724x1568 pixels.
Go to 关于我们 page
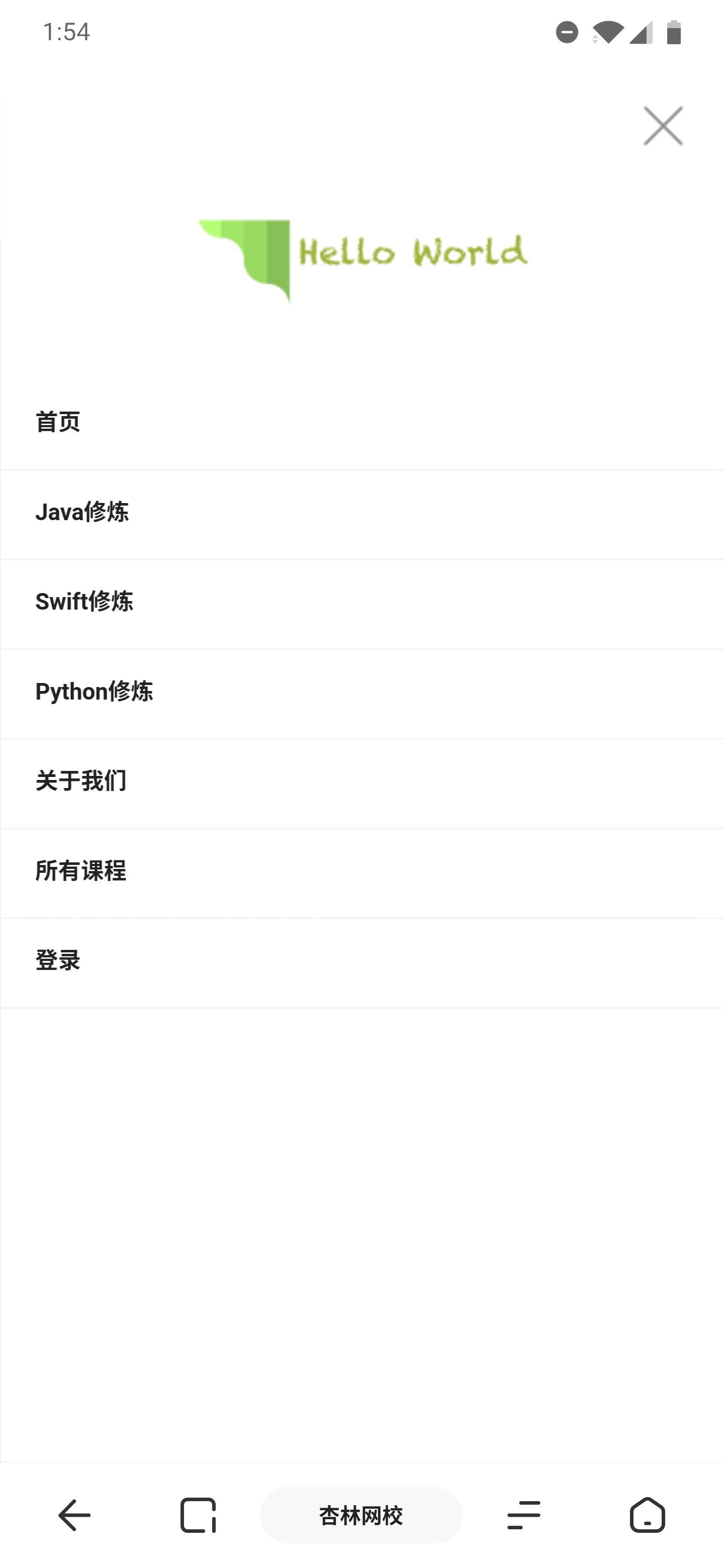tap(81, 781)
